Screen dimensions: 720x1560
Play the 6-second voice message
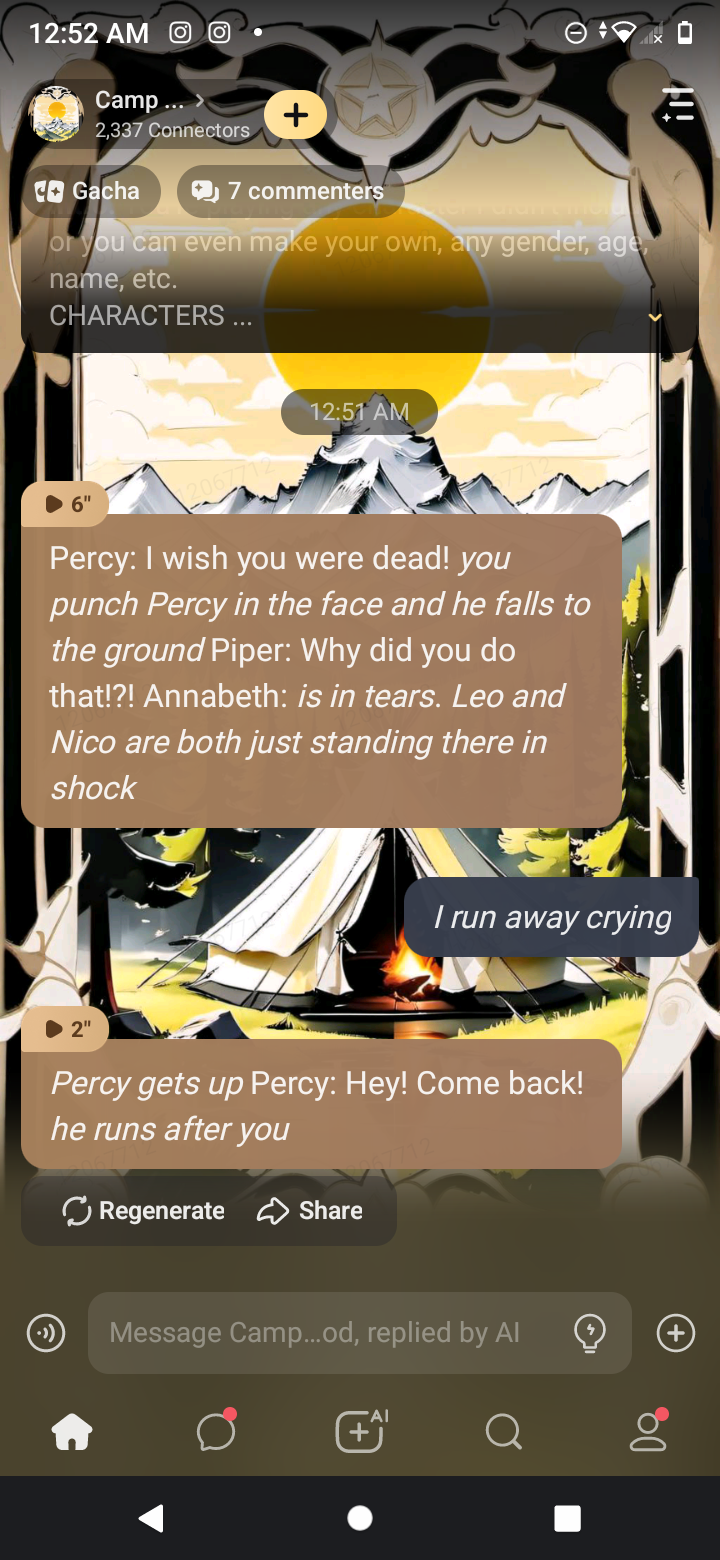(x=66, y=504)
